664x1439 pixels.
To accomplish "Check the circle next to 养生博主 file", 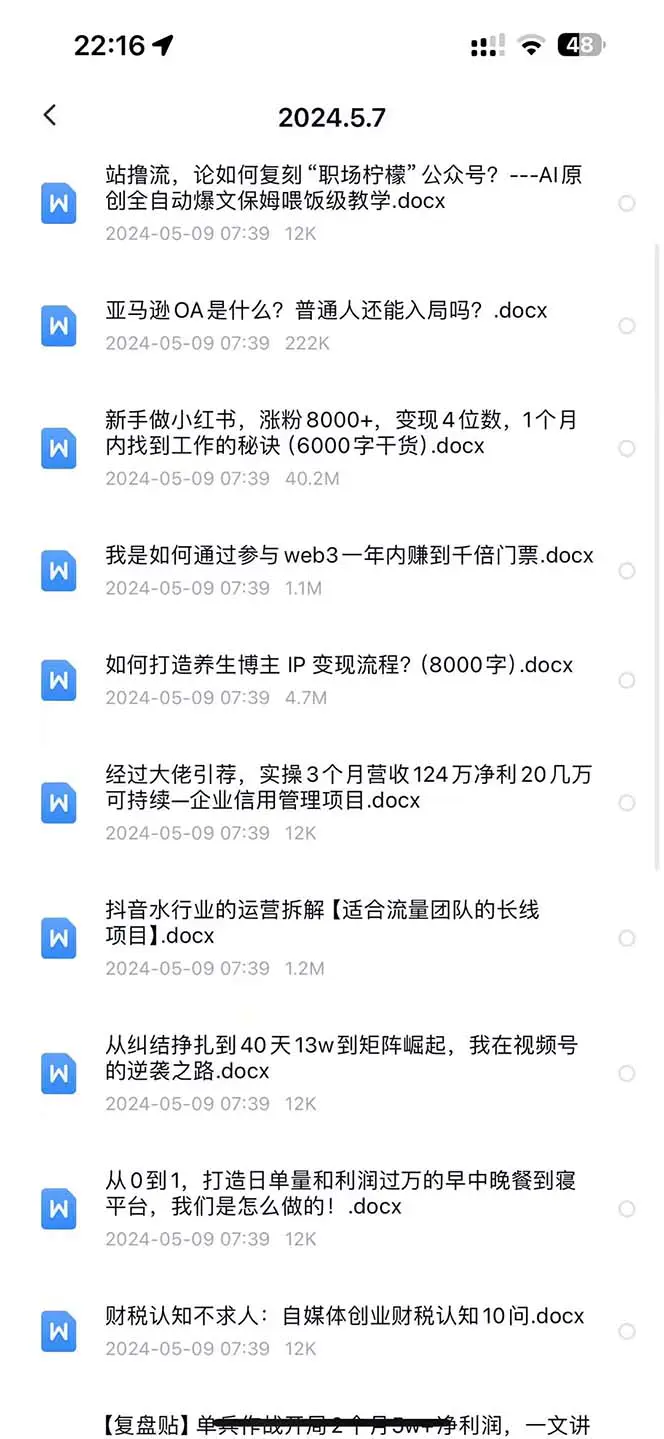I will [x=627, y=681].
